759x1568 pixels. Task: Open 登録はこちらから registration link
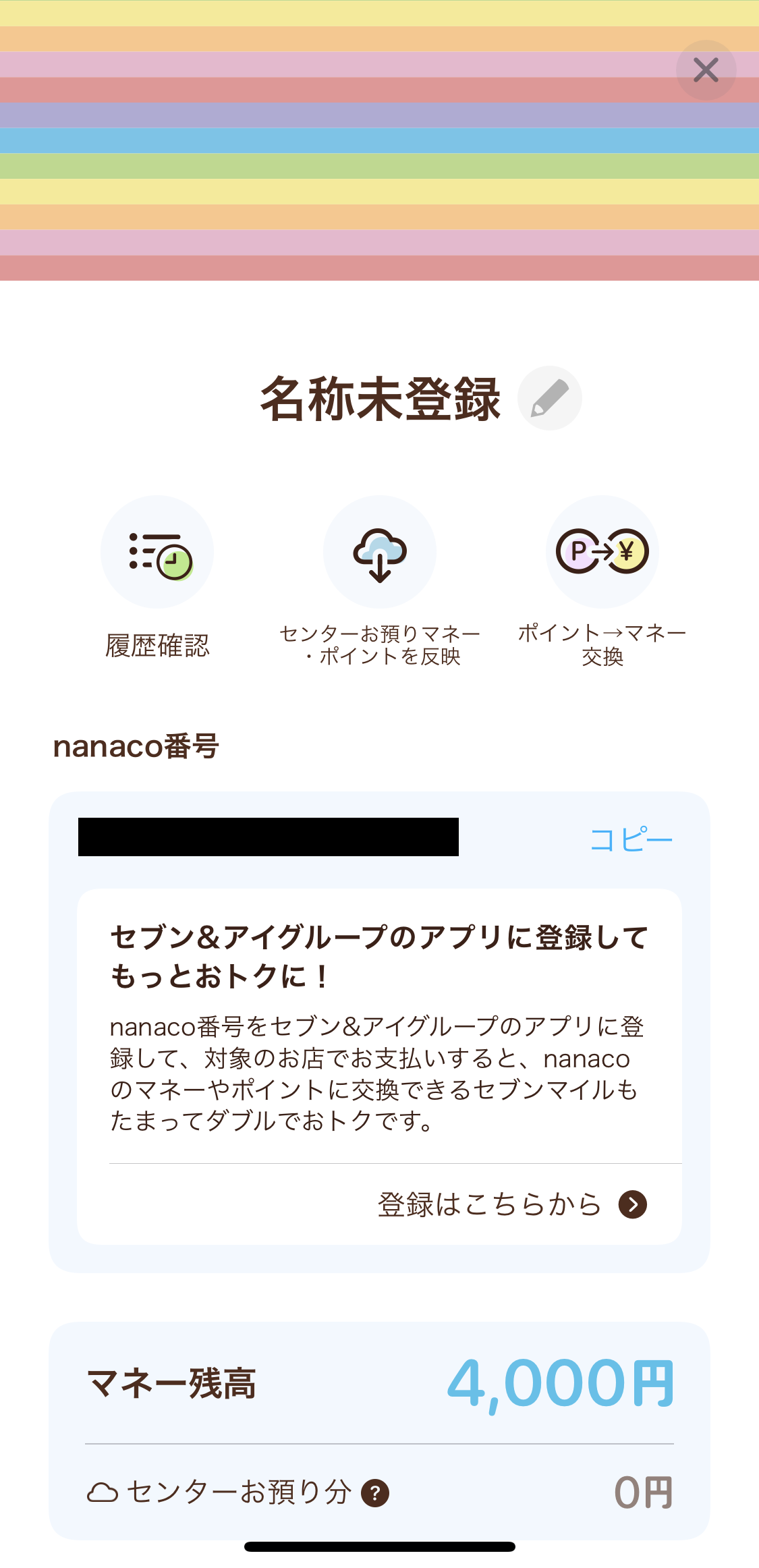tap(489, 1205)
